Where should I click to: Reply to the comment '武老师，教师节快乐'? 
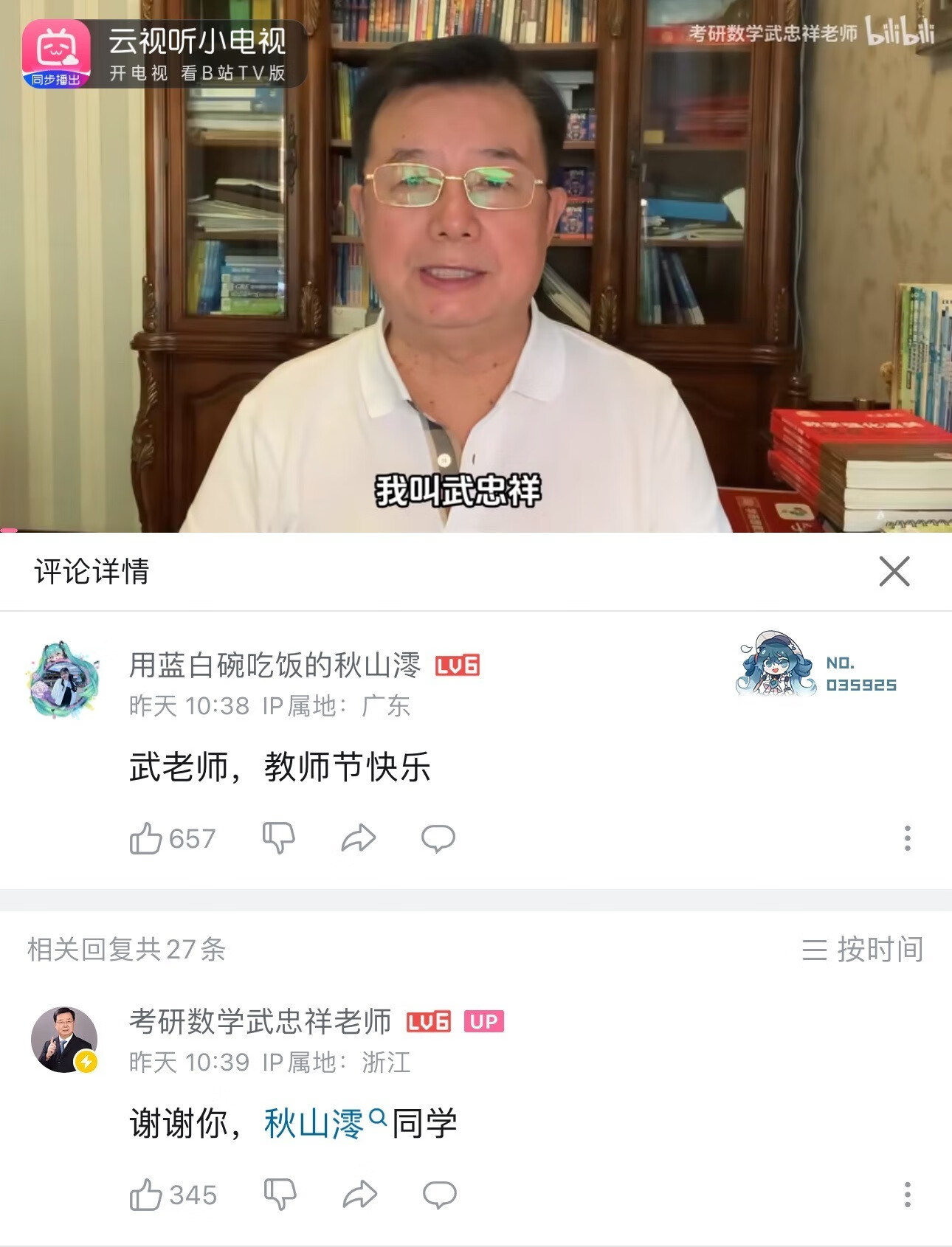click(438, 838)
